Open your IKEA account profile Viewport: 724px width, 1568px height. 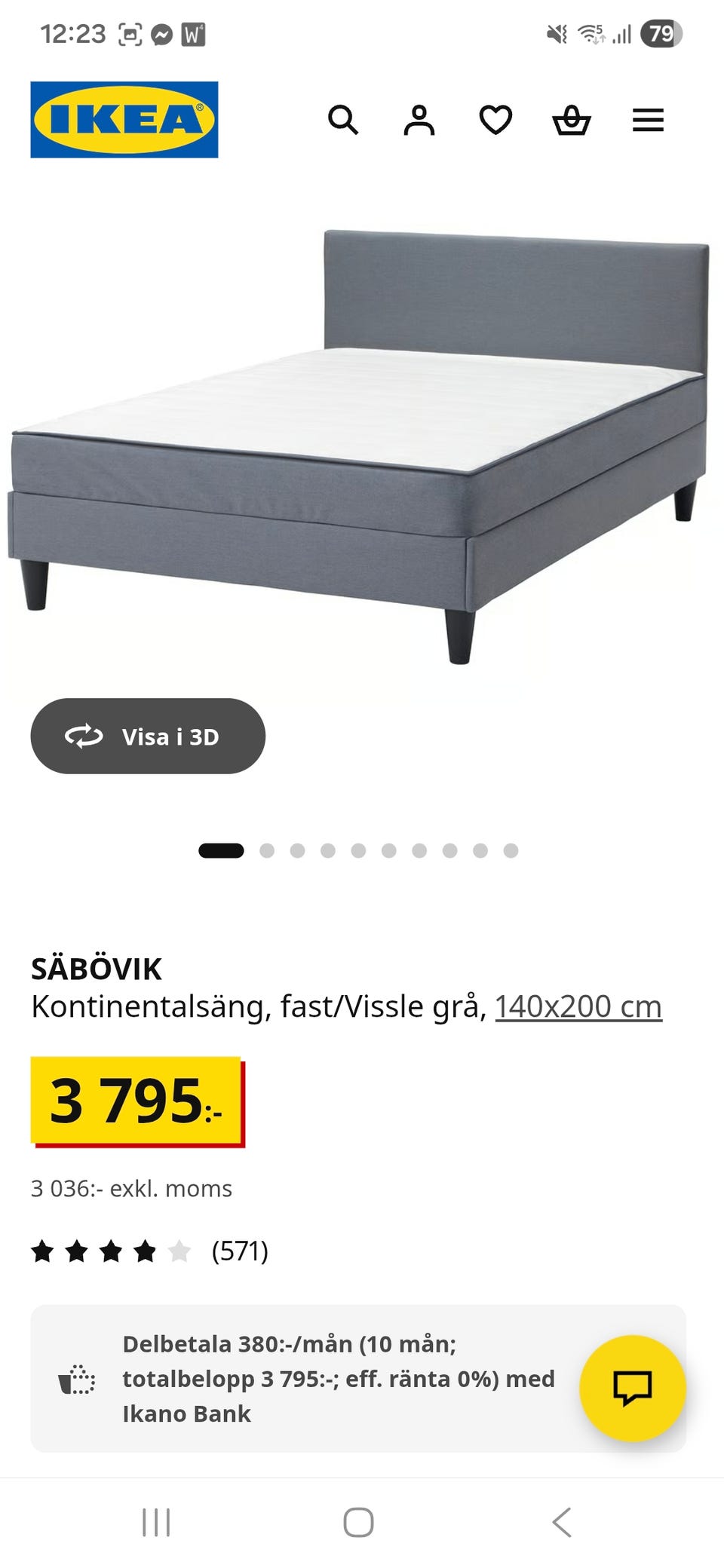421,119
